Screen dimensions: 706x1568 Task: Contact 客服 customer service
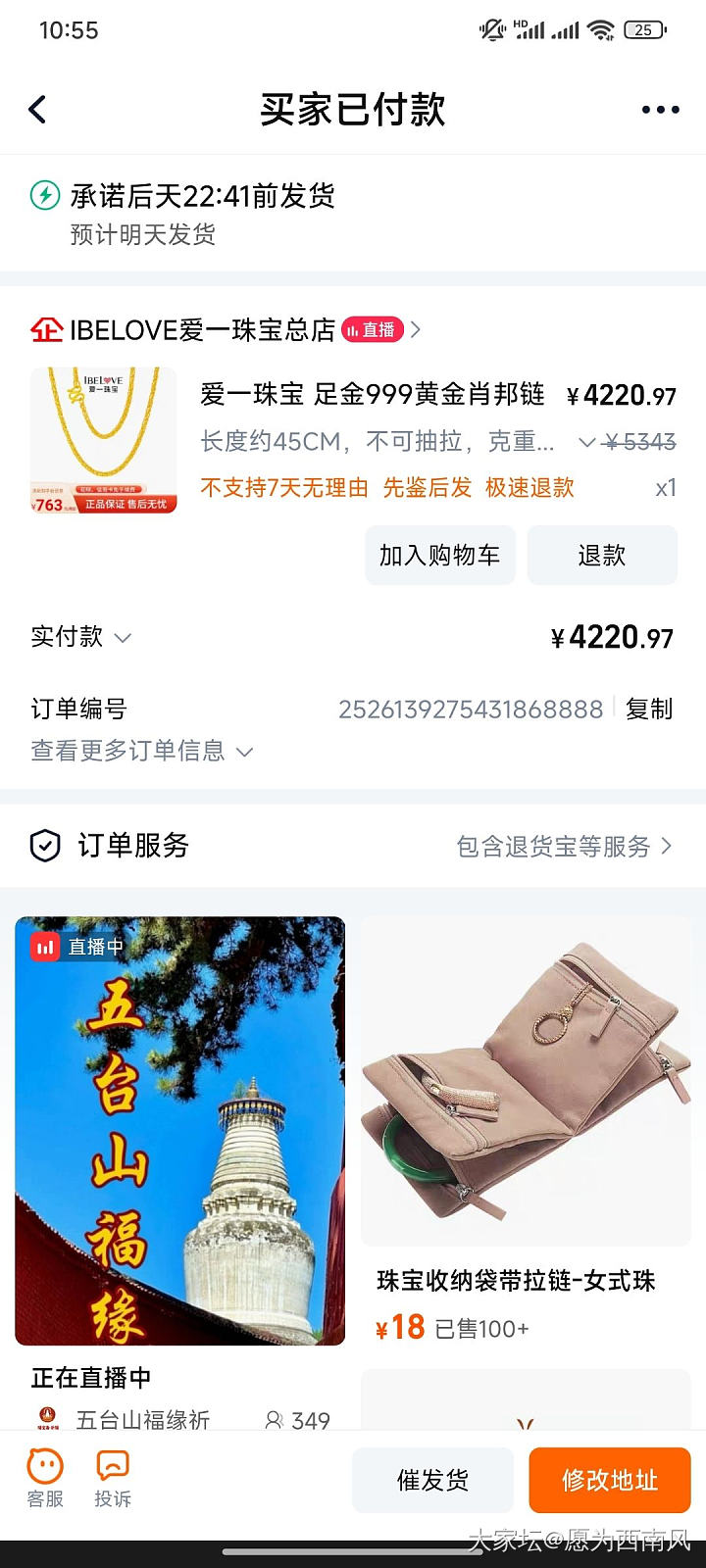click(x=45, y=1480)
